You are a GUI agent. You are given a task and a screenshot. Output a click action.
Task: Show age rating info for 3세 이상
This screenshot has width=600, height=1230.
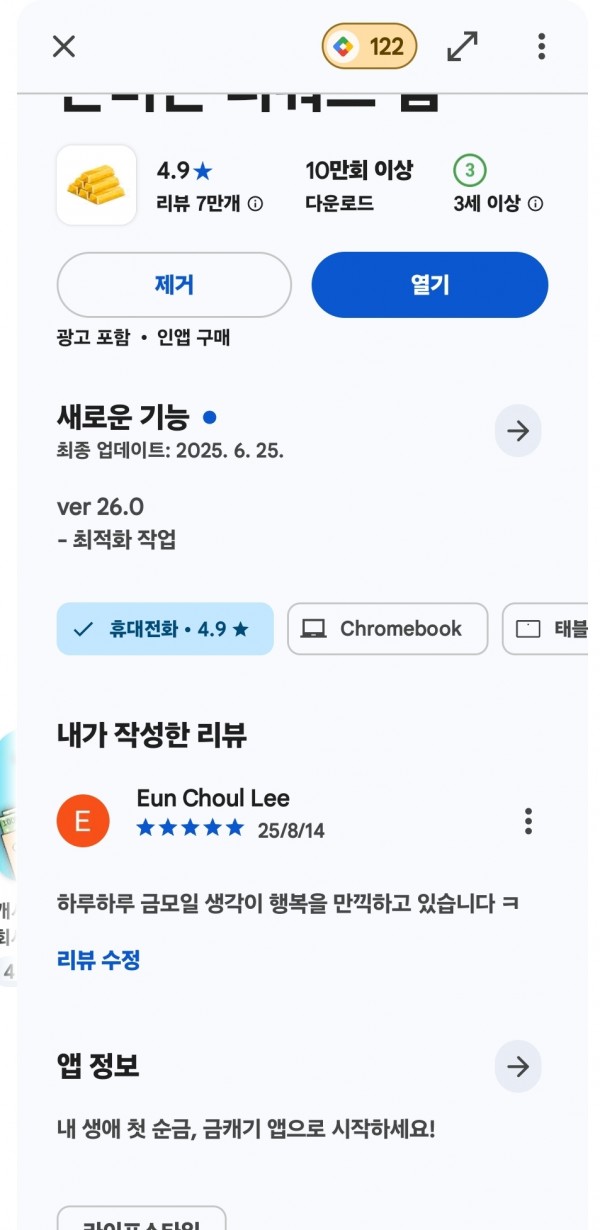click(536, 204)
